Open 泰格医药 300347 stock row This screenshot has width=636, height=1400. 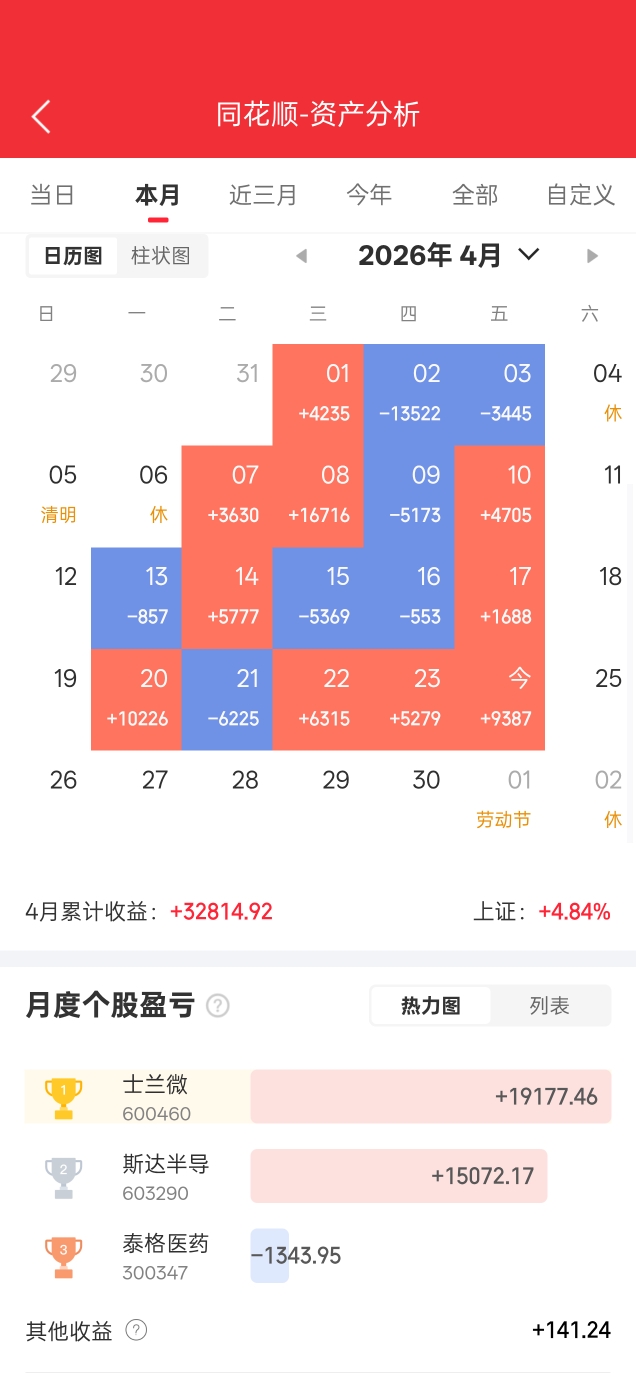click(x=317, y=1256)
